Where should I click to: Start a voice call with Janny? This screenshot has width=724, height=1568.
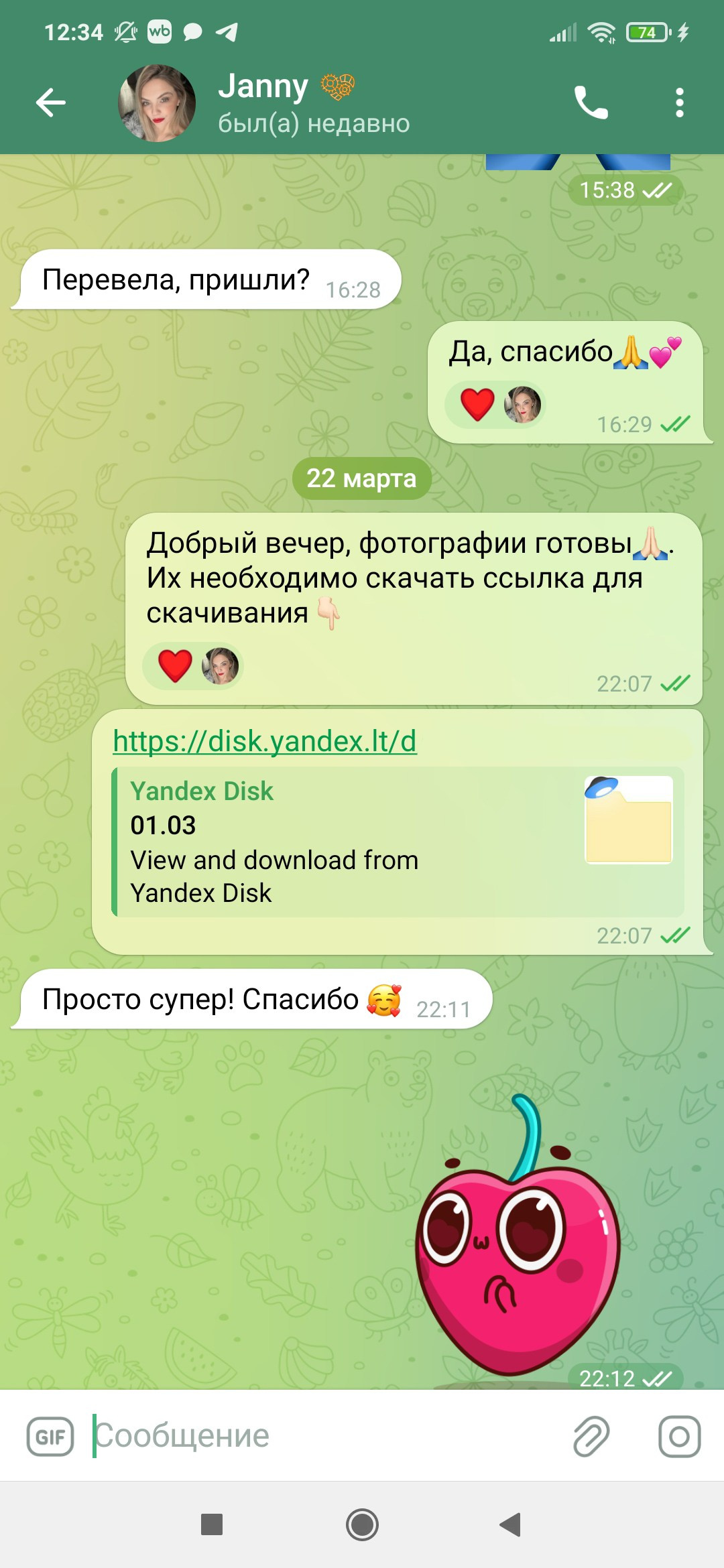[591, 103]
